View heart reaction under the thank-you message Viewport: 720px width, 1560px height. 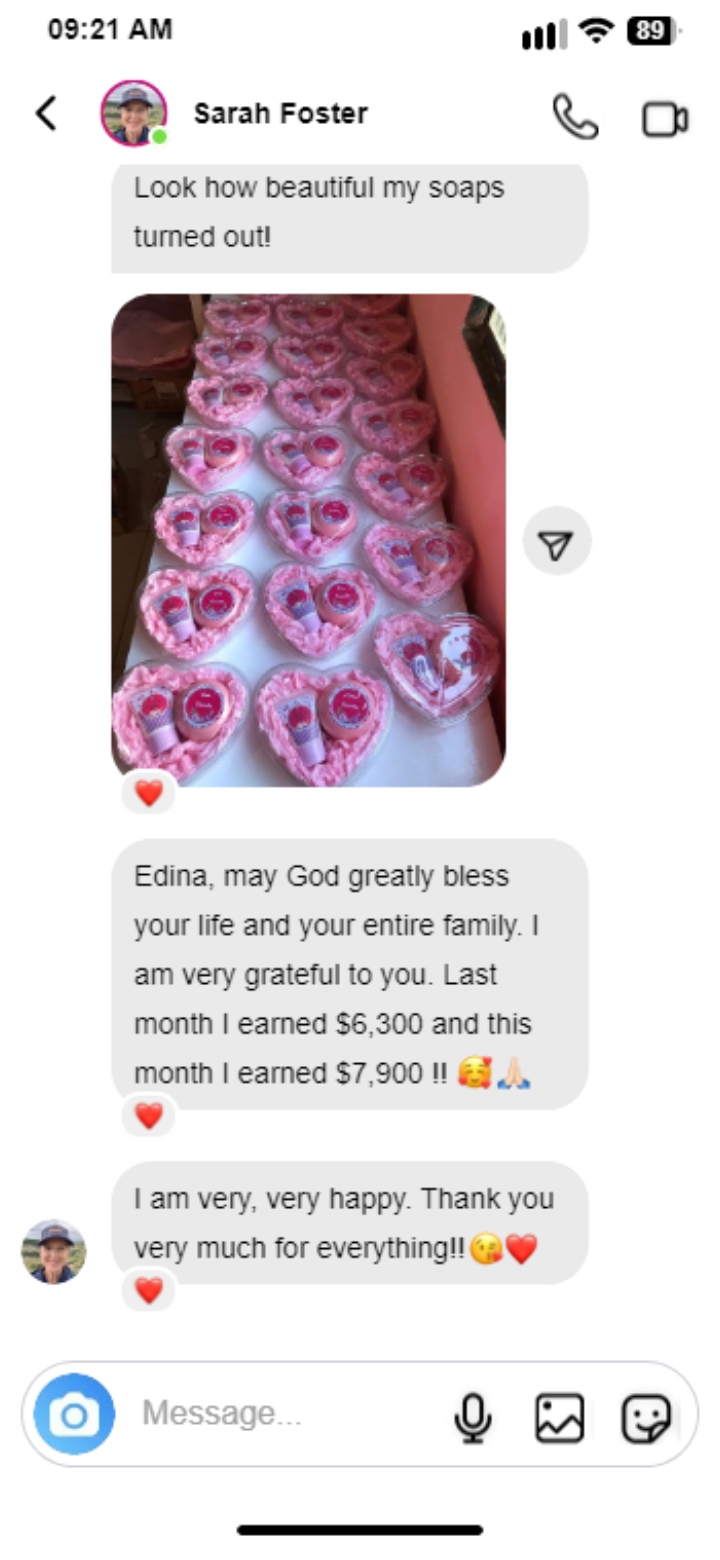pyautogui.click(x=148, y=1290)
